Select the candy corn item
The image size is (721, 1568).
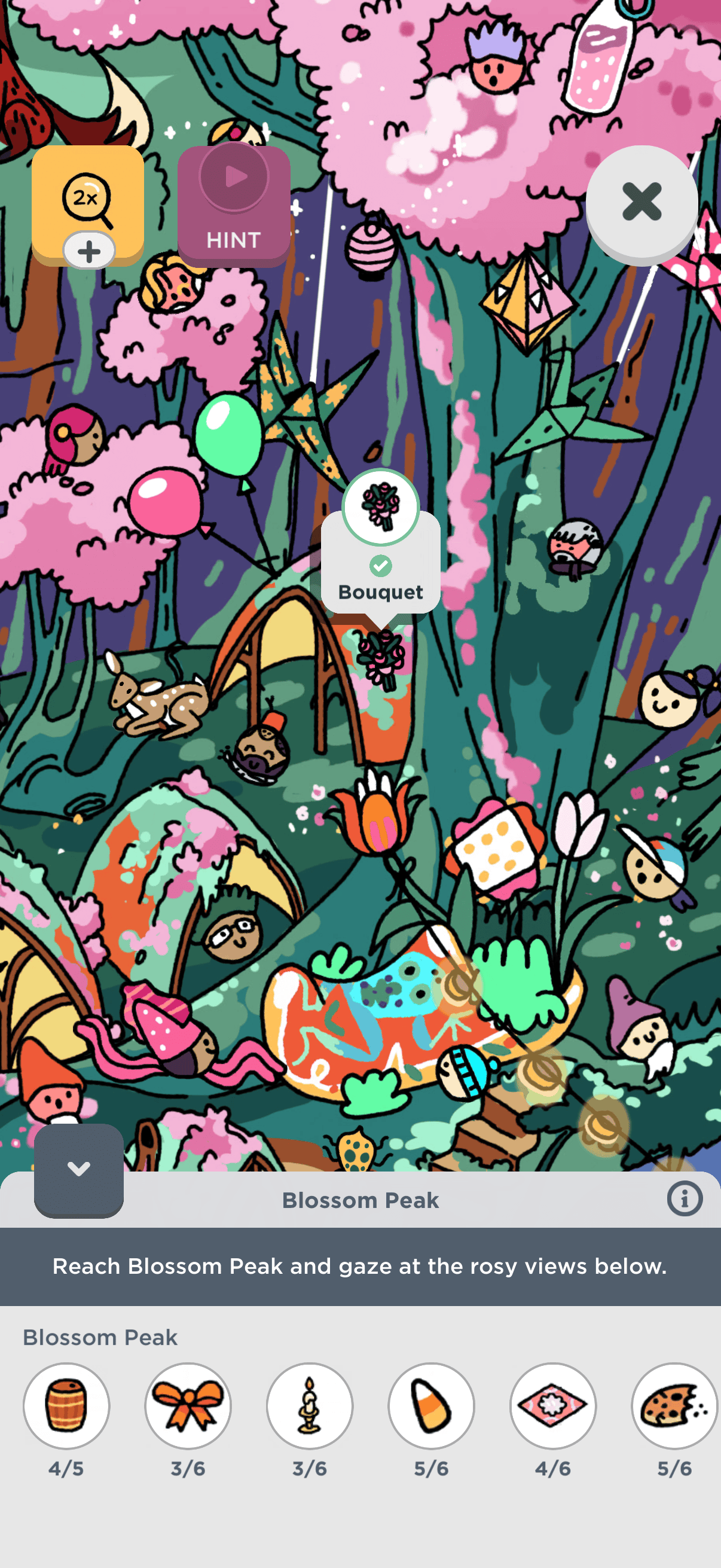coord(432,1405)
